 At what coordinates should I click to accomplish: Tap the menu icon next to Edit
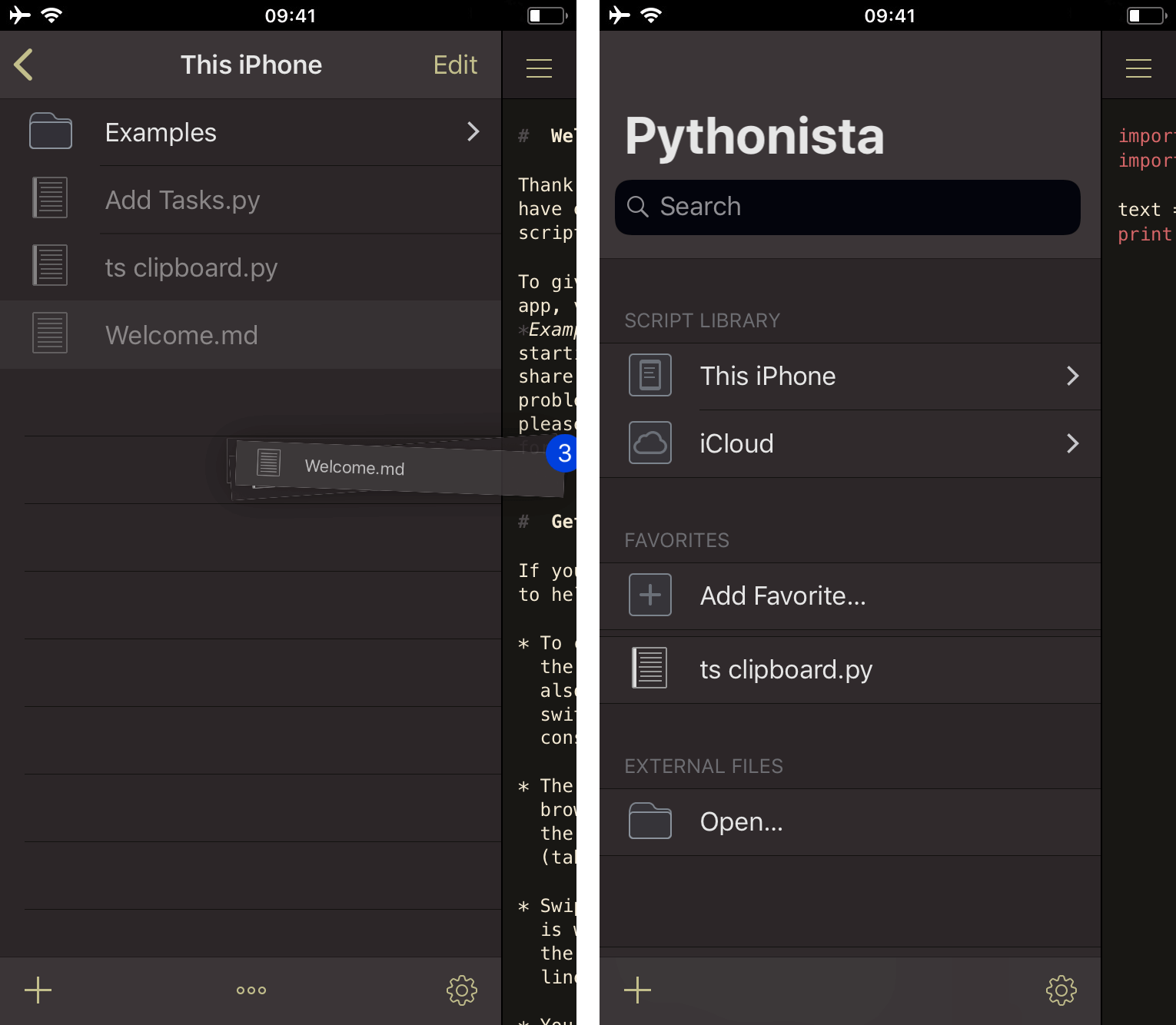pyautogui.click(x=539, y=68)
